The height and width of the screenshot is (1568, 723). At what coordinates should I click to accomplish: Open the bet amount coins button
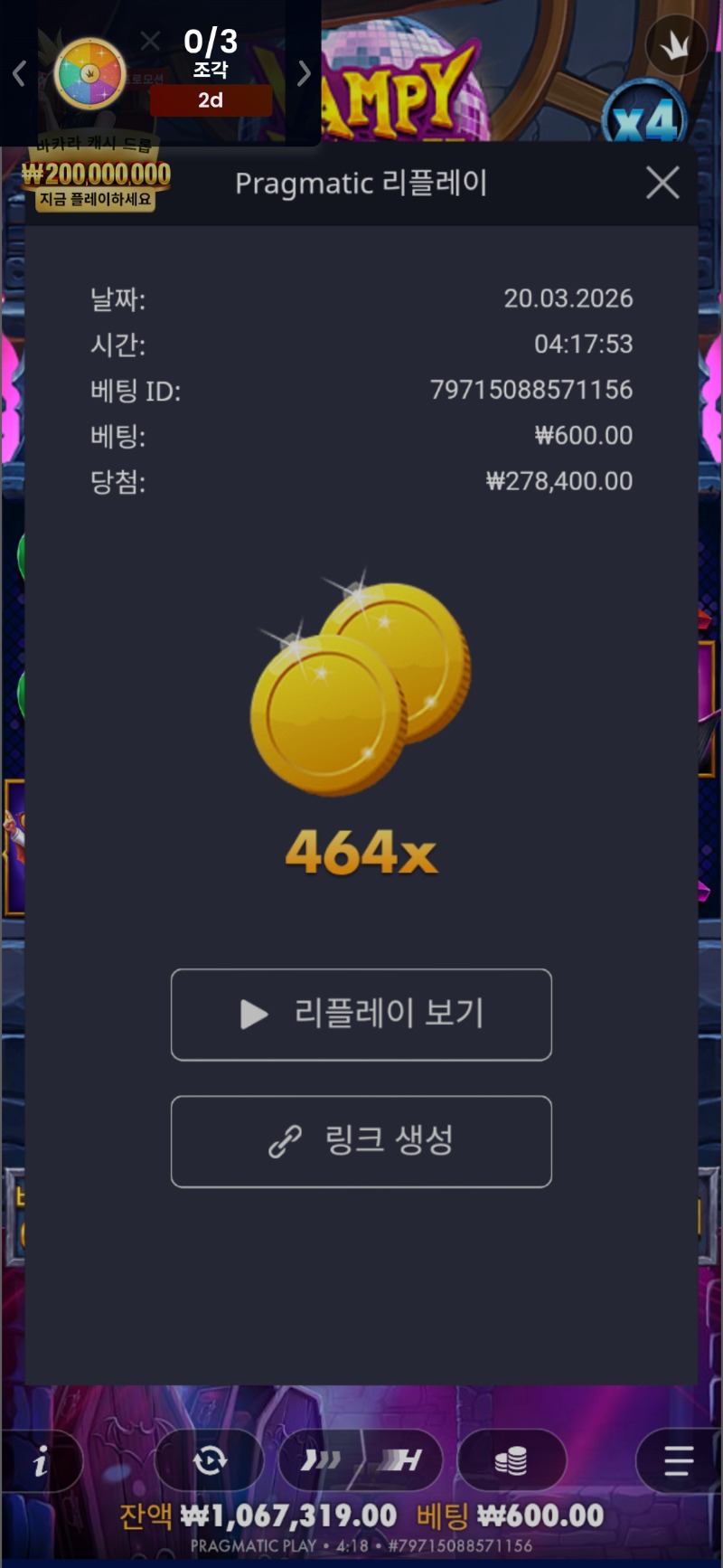(x=512, y=1460)
